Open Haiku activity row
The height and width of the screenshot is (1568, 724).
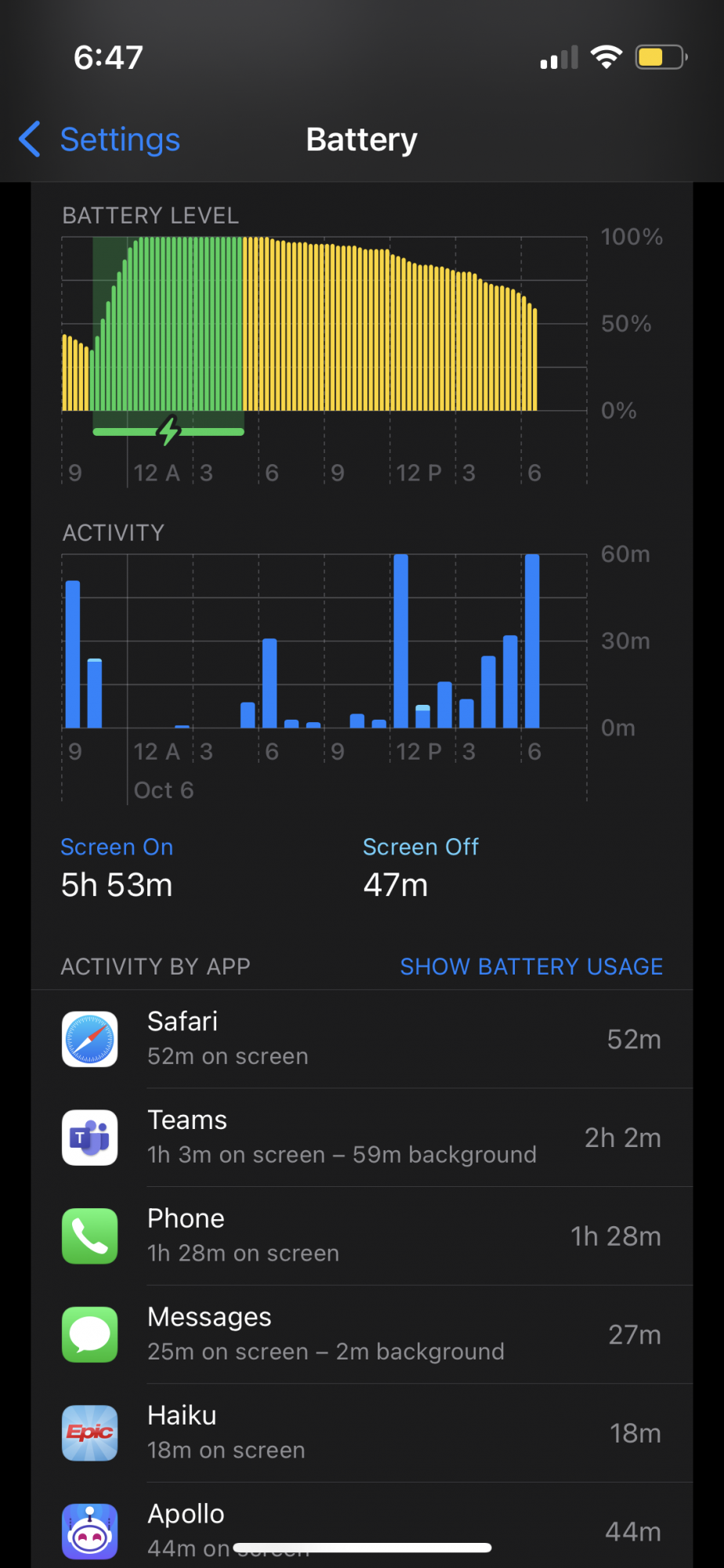pyautogui.click(x=362, y=1433)
